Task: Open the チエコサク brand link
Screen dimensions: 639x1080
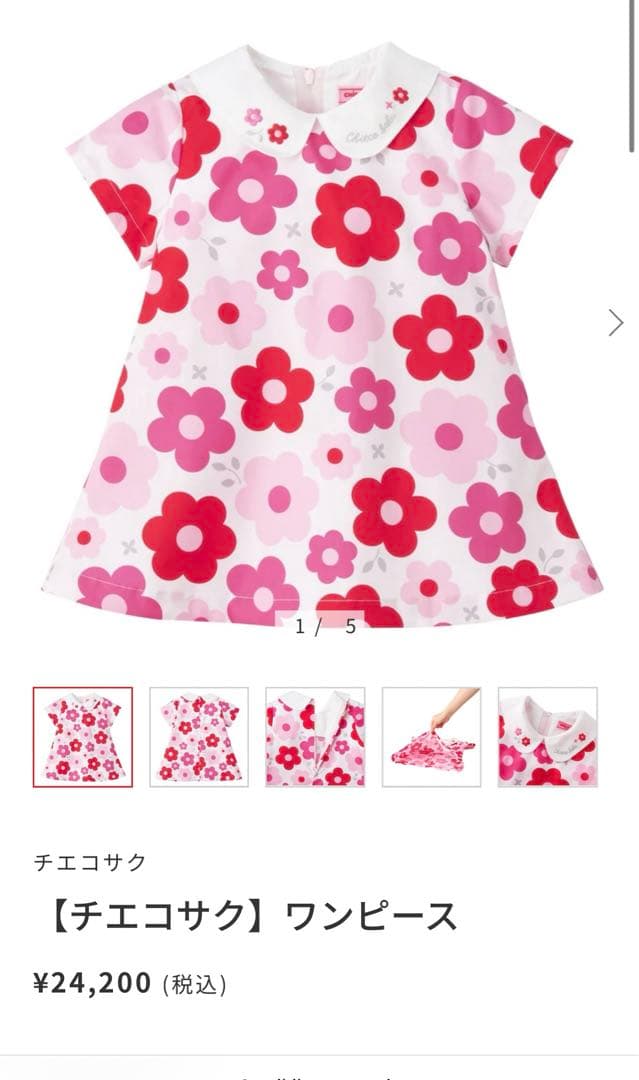Action: (90, 862)
